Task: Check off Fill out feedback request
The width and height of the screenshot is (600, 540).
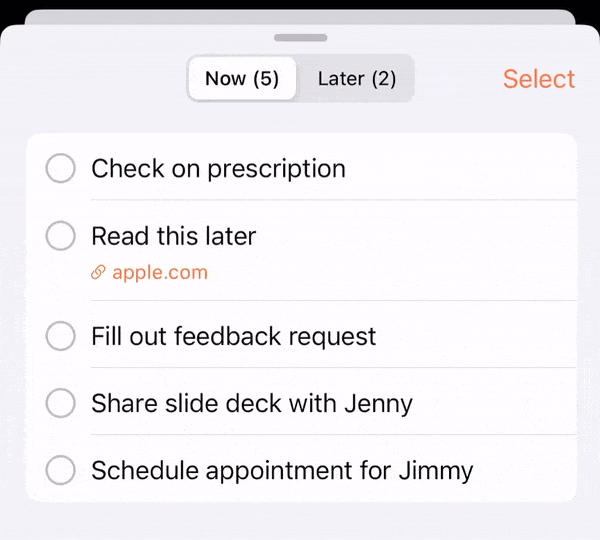Action: [61, 336]
